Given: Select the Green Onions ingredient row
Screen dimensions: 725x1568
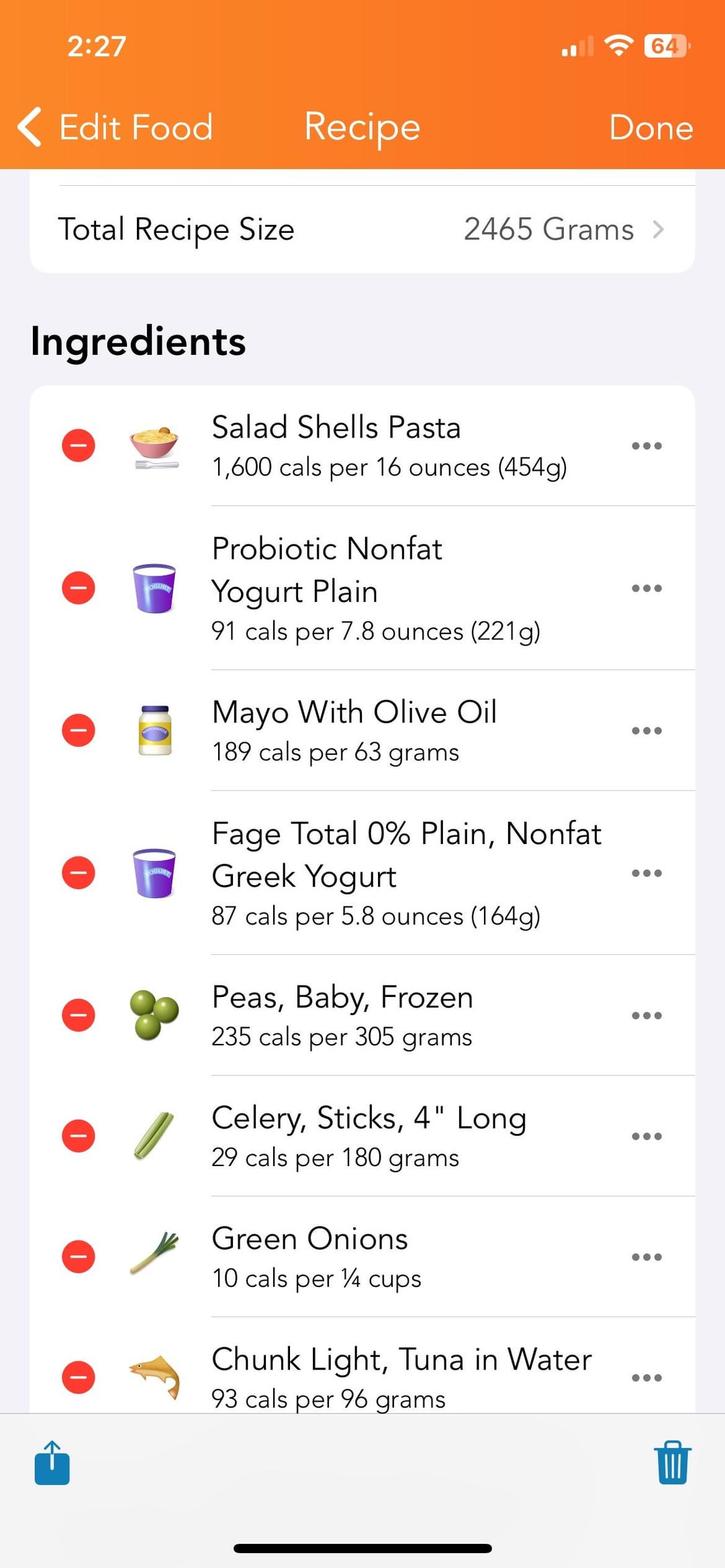Looking at the screenshot, I should coord(362,1257).
